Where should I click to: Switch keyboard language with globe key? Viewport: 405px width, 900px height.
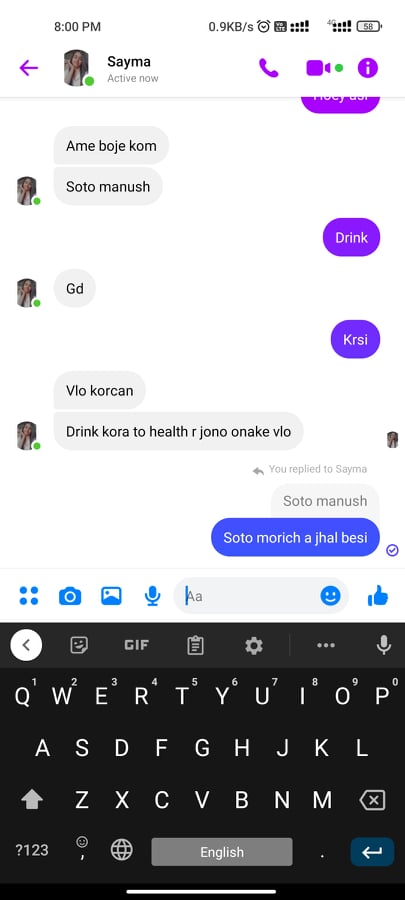pyautogui.click(x=122, y=849)
